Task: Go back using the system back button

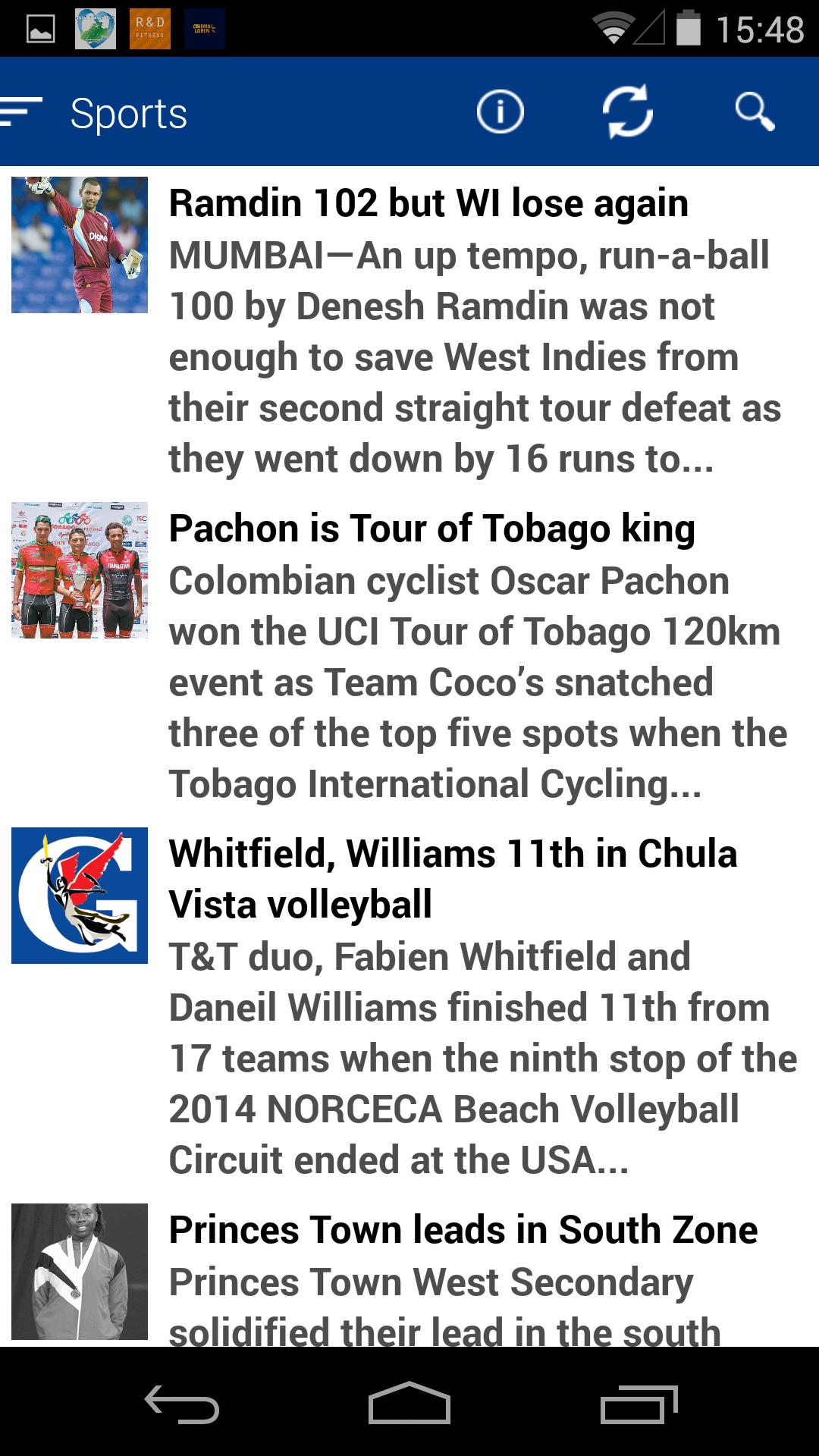Action: [x=182, y=1404]
